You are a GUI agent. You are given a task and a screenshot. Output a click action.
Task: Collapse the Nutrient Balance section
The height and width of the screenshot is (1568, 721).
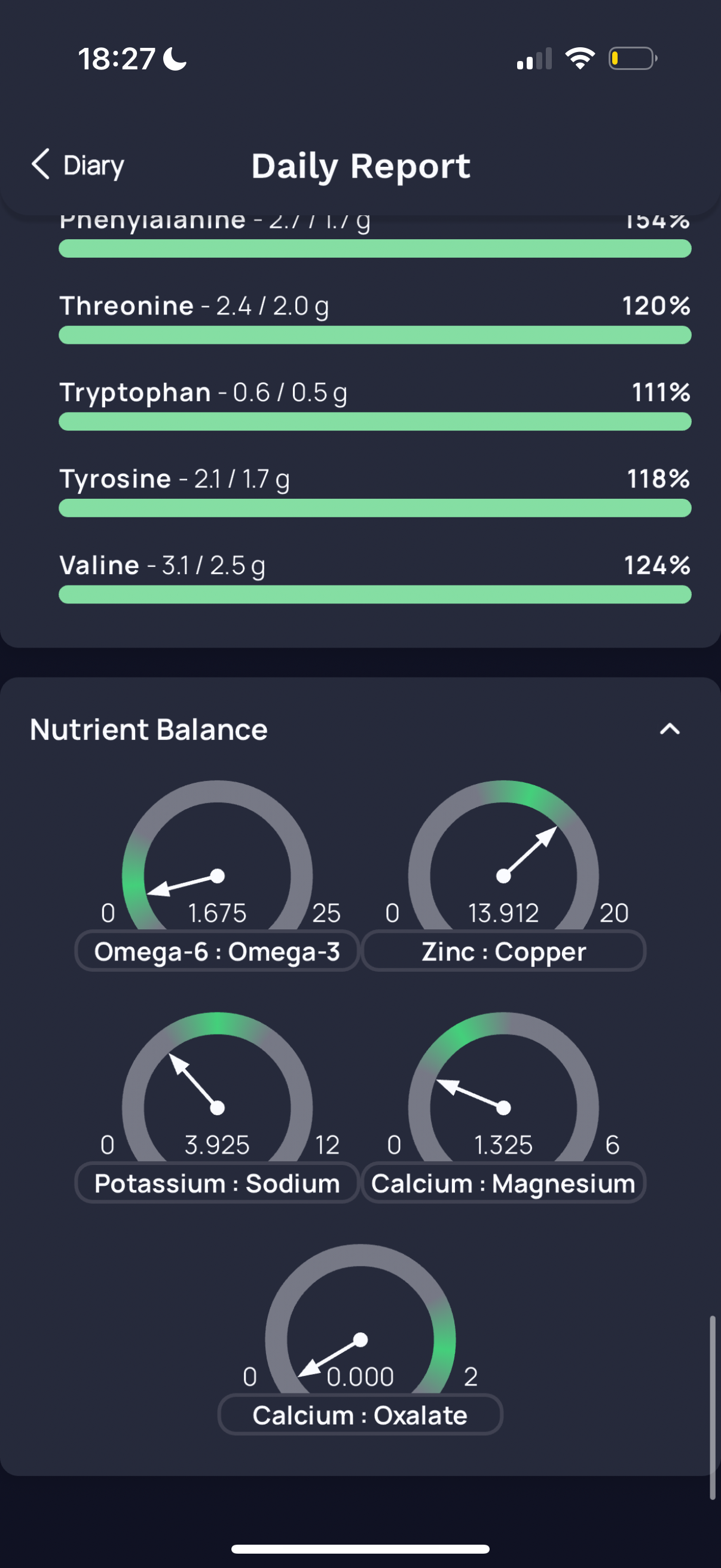click(669, 729)
